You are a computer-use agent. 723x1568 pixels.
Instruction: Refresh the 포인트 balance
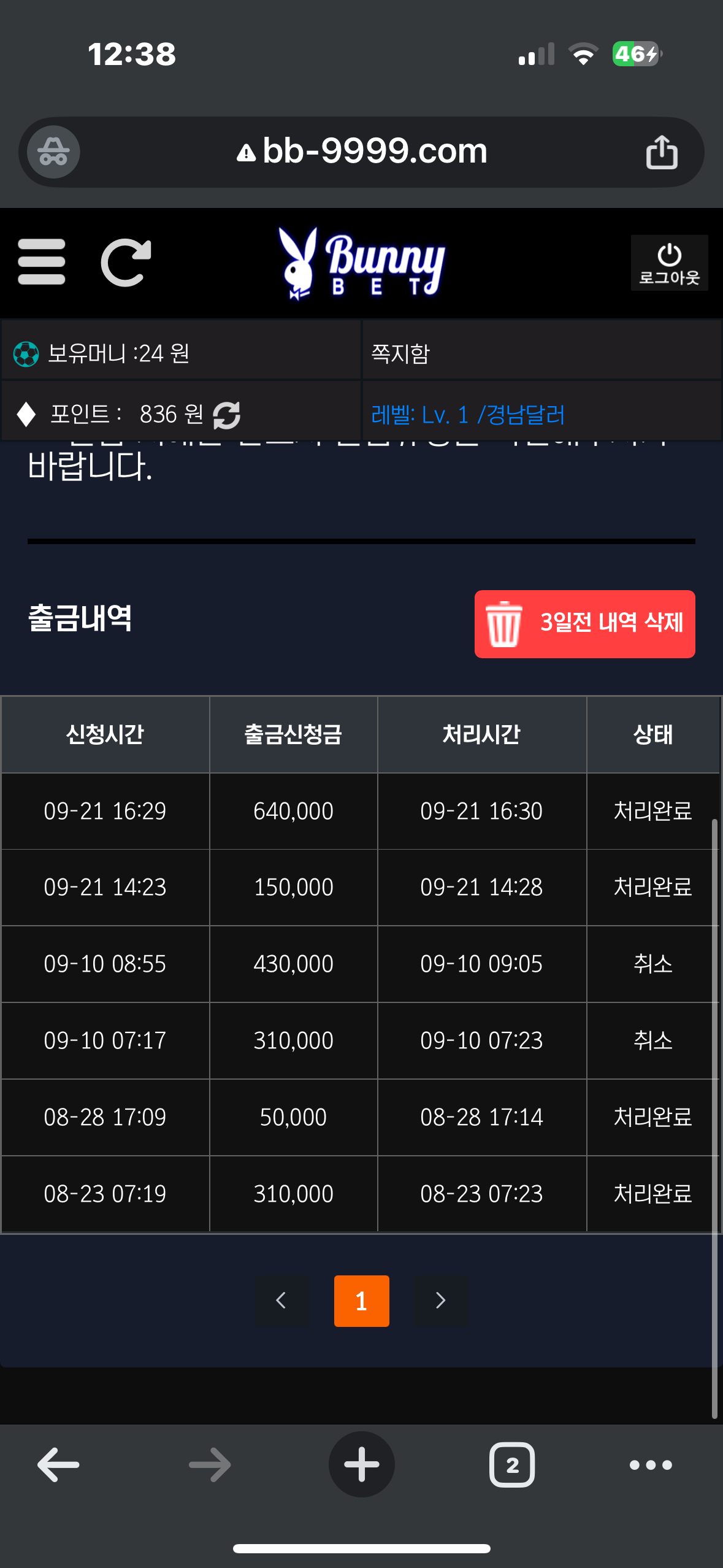point(227,415)
